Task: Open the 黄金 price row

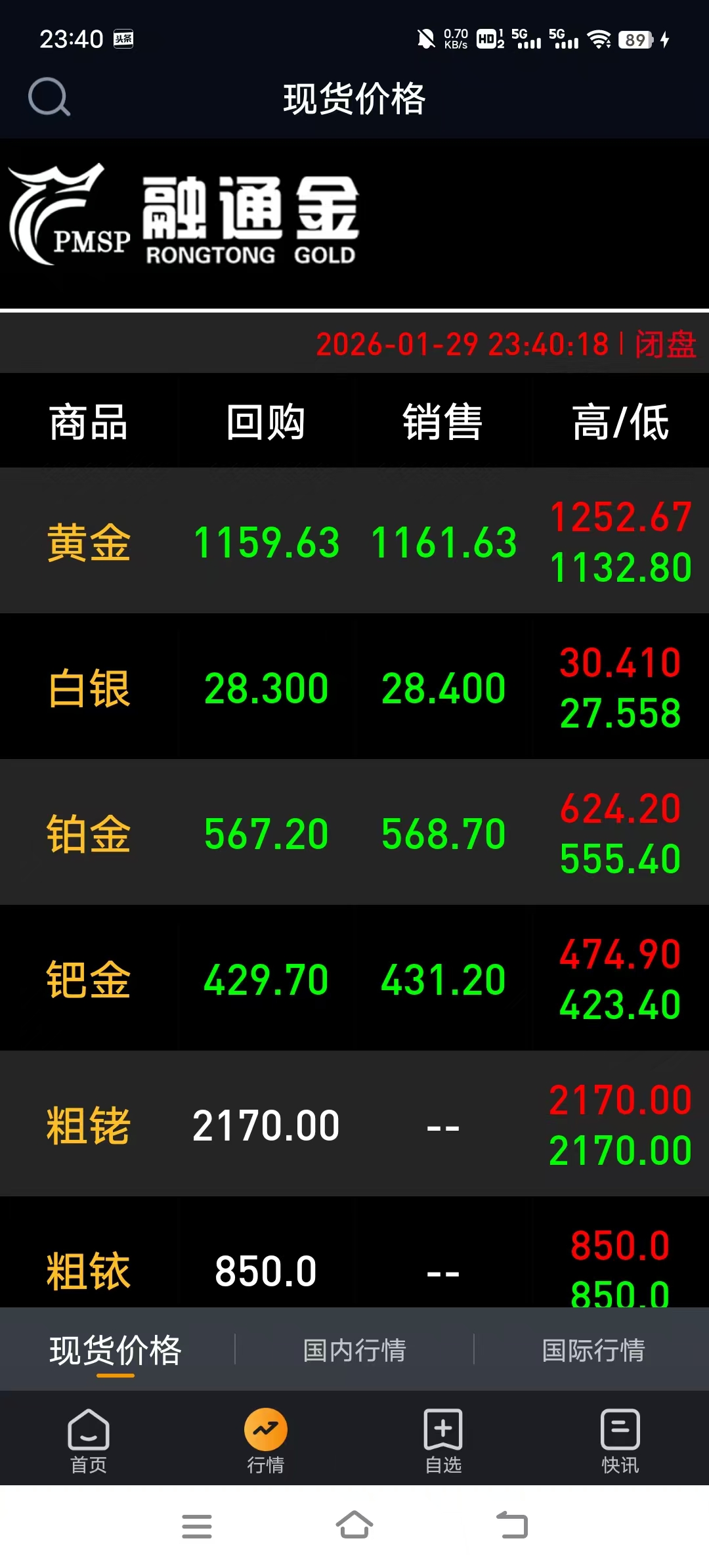Action: point(354,542)
